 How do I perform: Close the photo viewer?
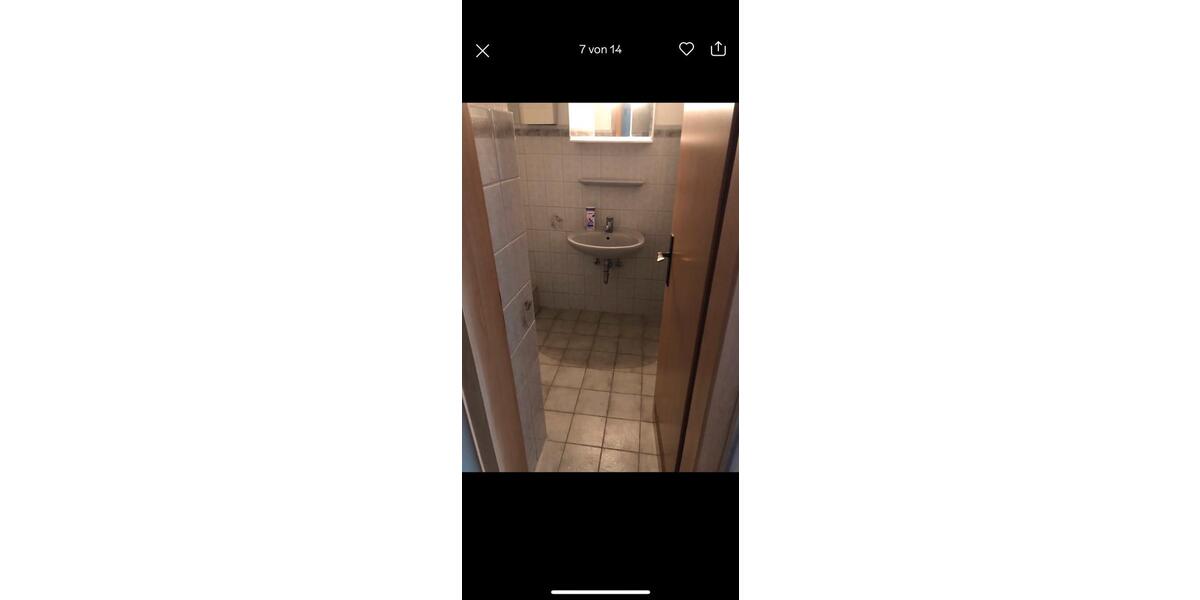(482, 50)
